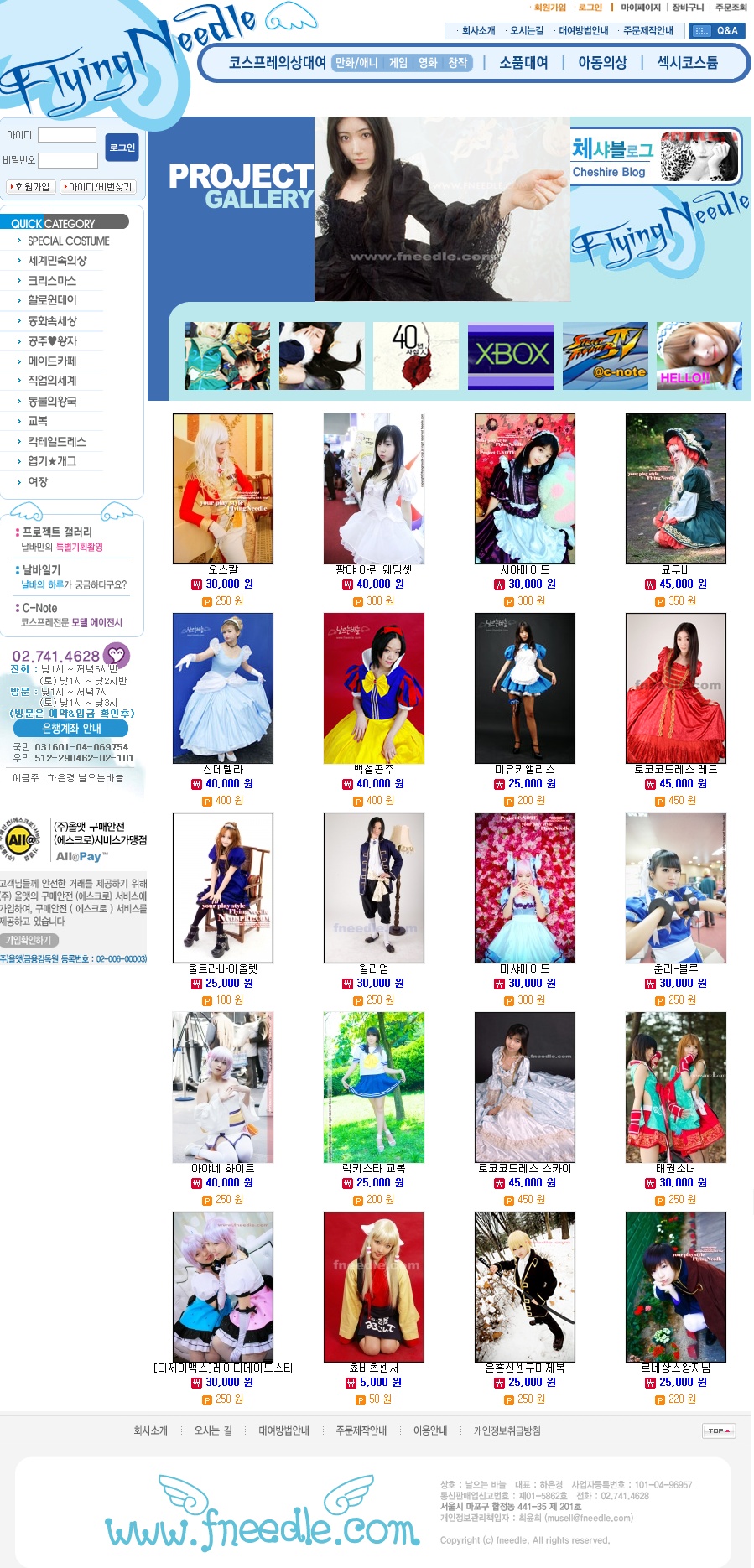Focus the 아이디 input field
The width and height of the screenshot is (754, 1568).
[67, 135]
